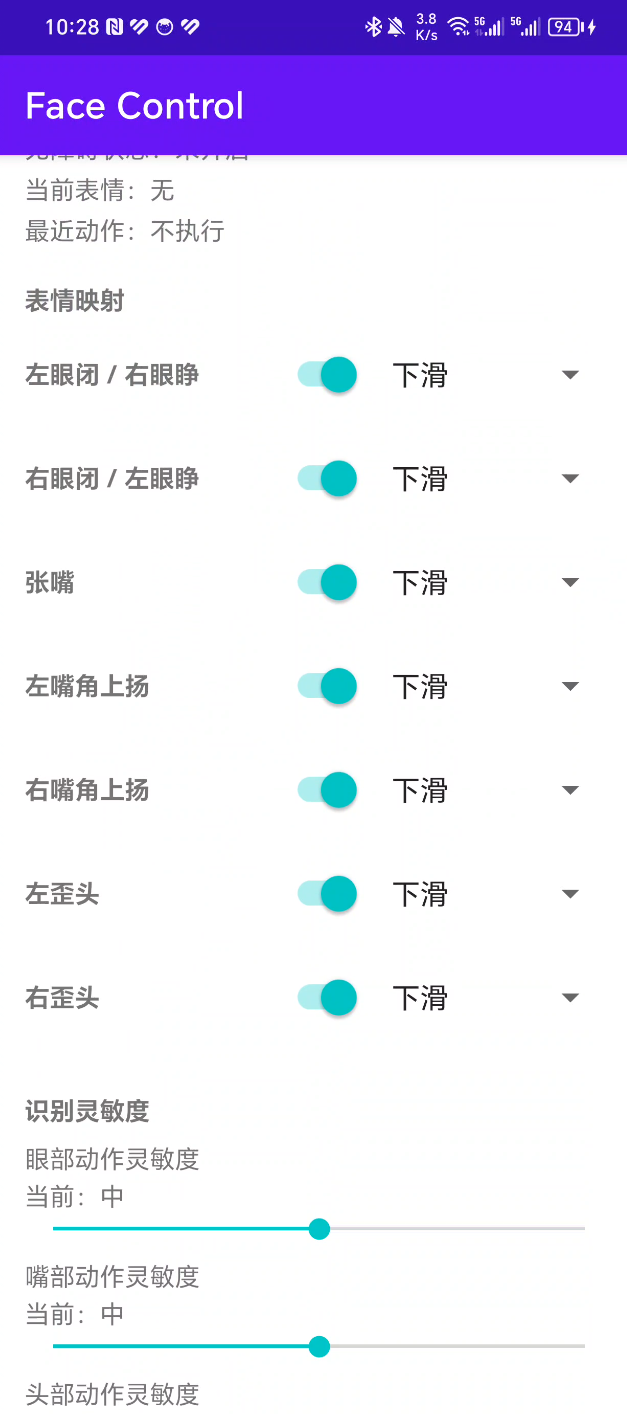The height and width of the screenshot is (1414, 627).
Task: Tap the 眼部动作灵敏度 slider
Action: [319, 1229]
